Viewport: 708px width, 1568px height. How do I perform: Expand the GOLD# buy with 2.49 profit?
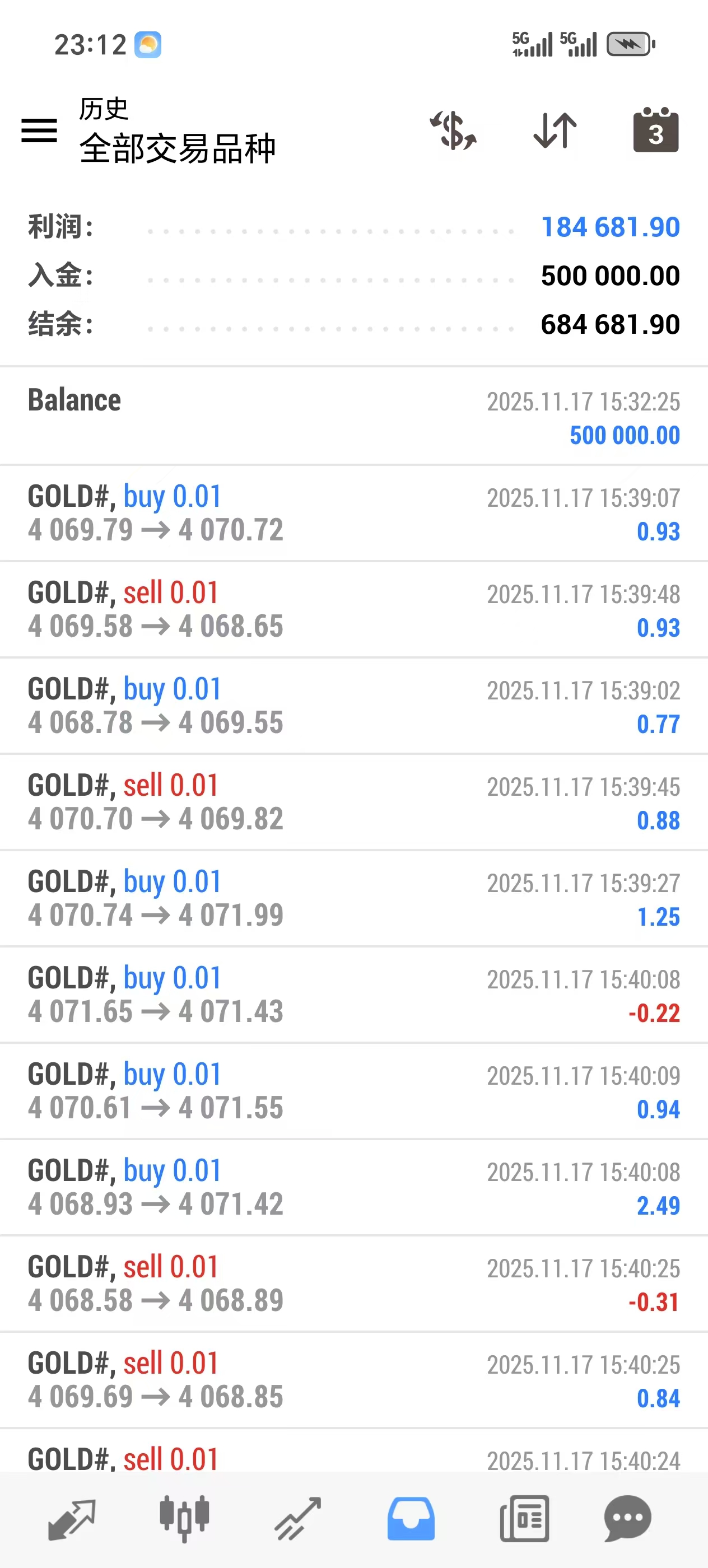(x=353, y=1187)
